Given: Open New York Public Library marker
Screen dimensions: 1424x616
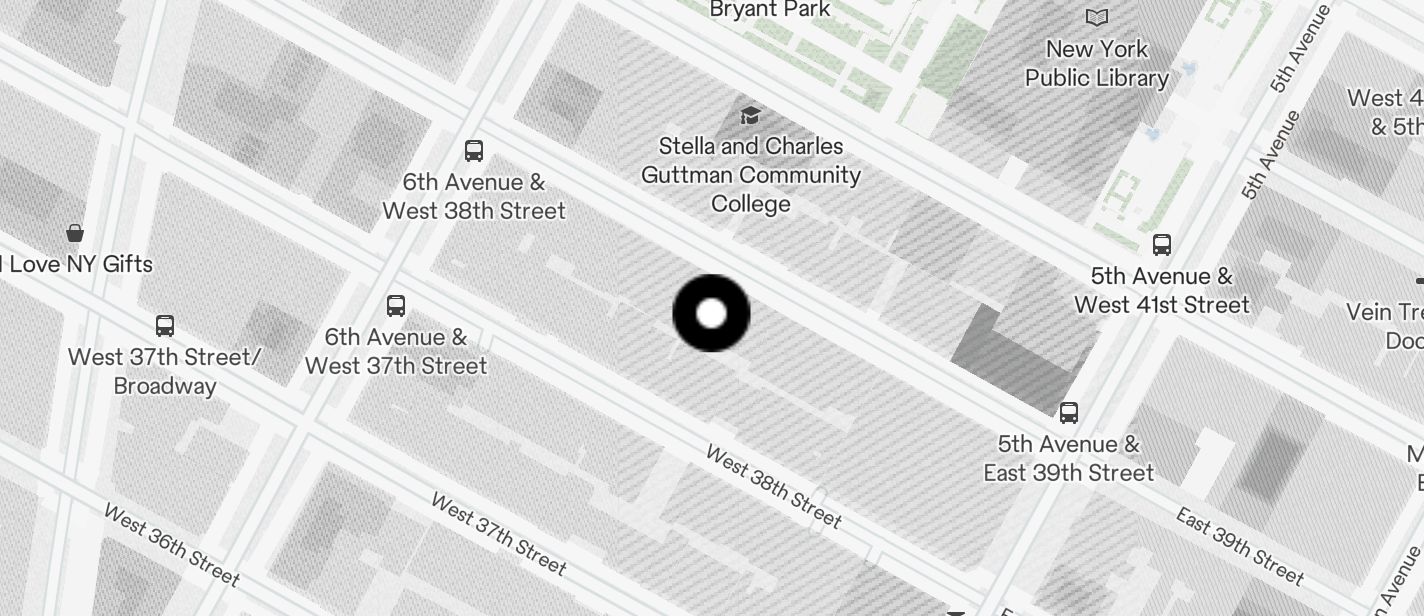Looking at the screenshot, I should tap(1097, 18).
